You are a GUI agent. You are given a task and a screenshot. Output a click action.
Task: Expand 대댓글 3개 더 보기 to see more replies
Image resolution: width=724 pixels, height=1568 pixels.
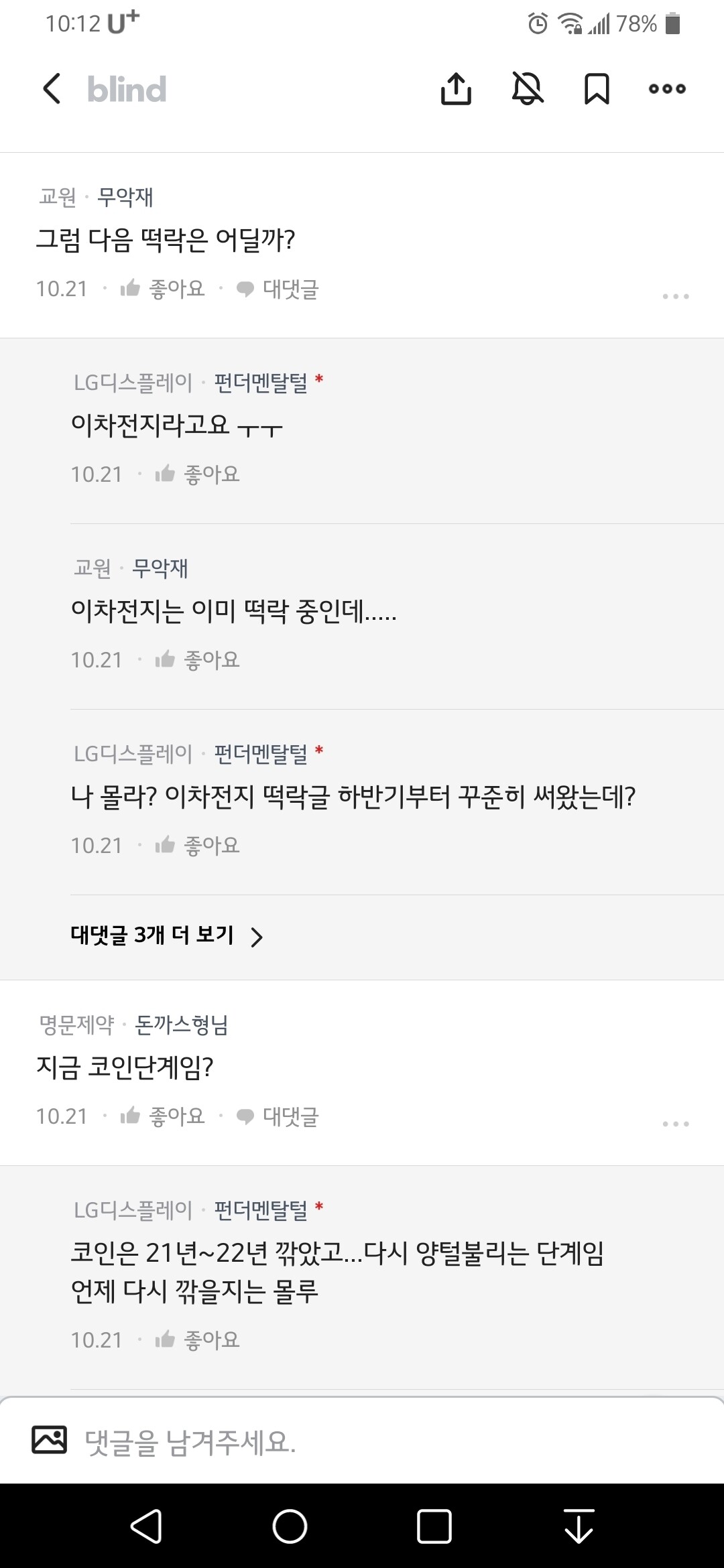[151, 937]
